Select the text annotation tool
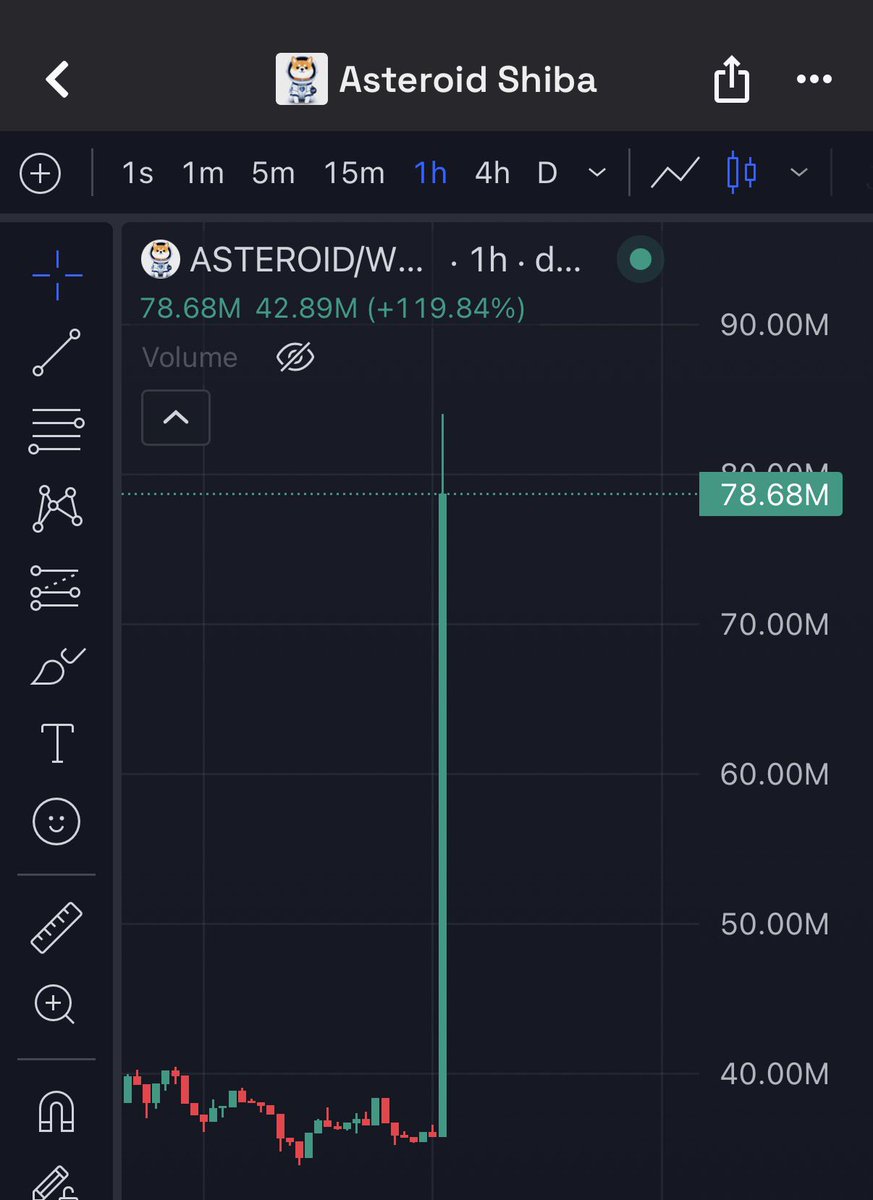Image resolution: width=873 pixels, height=1200 pixels. pyautogui.click(x=57, y=743)
